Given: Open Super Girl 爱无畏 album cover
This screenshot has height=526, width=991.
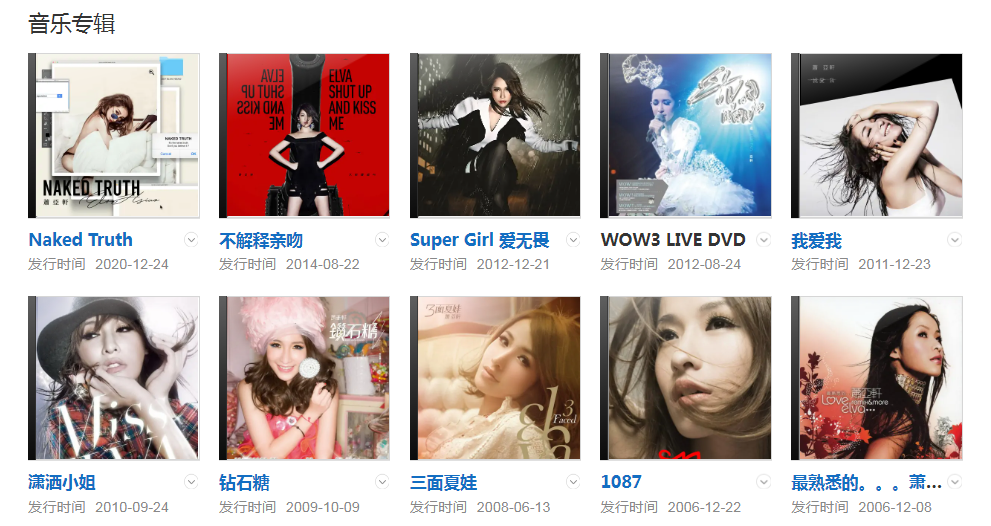Looking at the screenshot, I should (495, 136).
